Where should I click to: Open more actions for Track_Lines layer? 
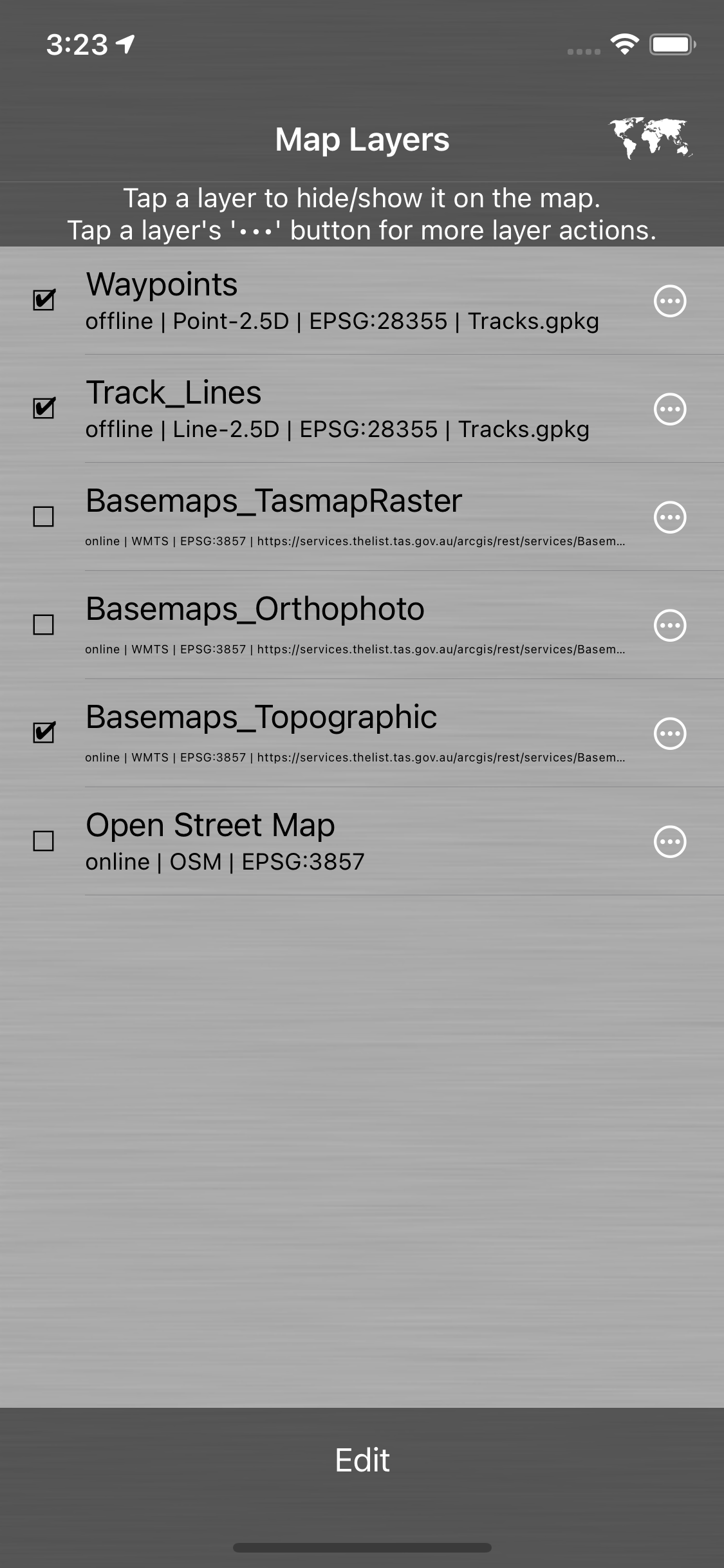pos(670,409)
